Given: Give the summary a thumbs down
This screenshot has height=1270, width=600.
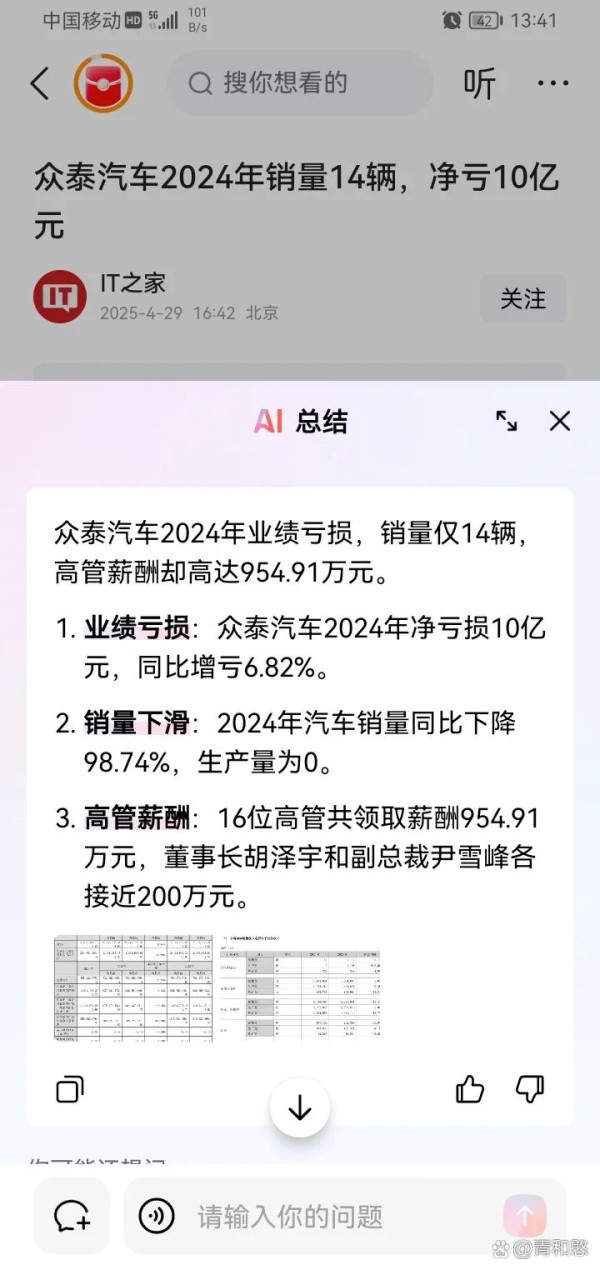Looking at the screenshot, I should [x=529, y=1089].
